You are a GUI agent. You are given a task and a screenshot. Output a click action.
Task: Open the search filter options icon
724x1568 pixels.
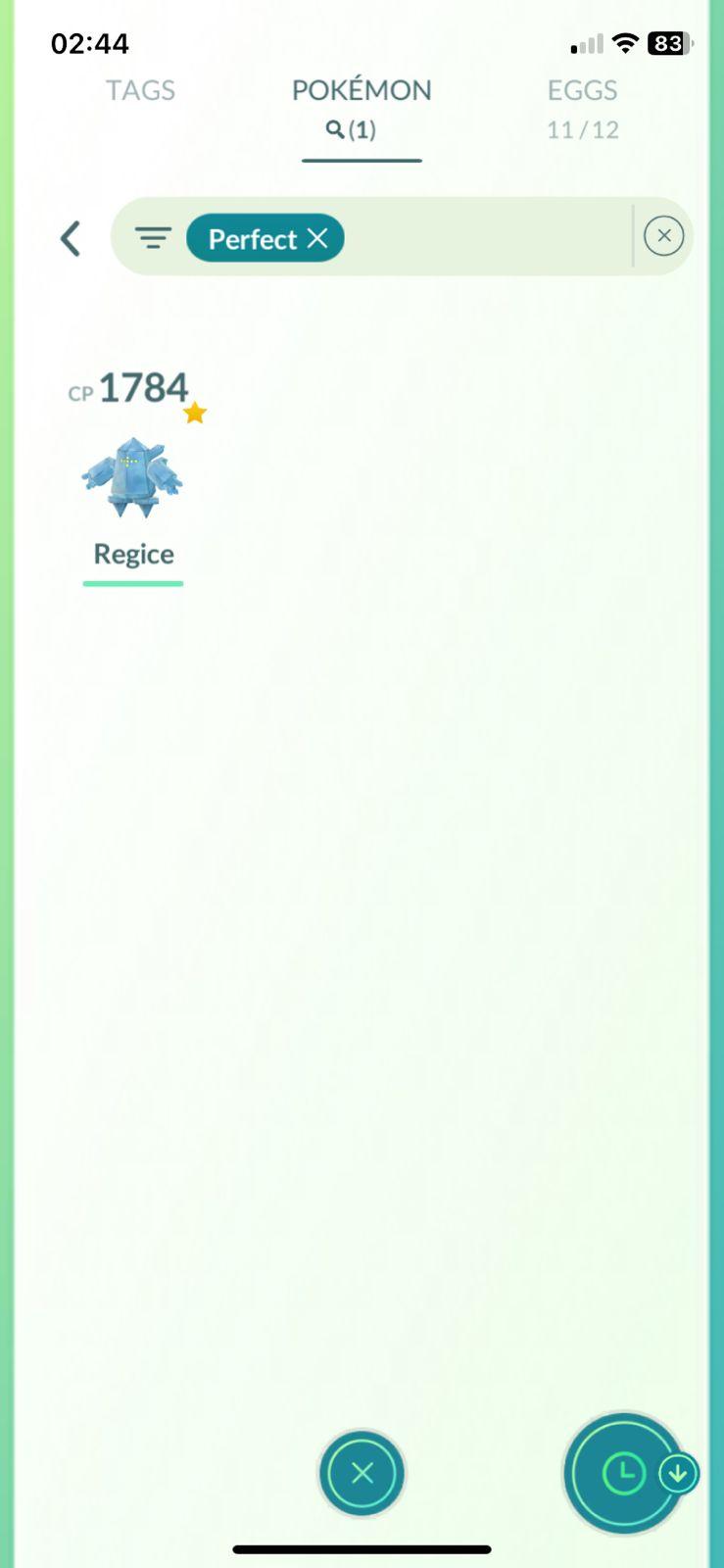tap(153, 238)
